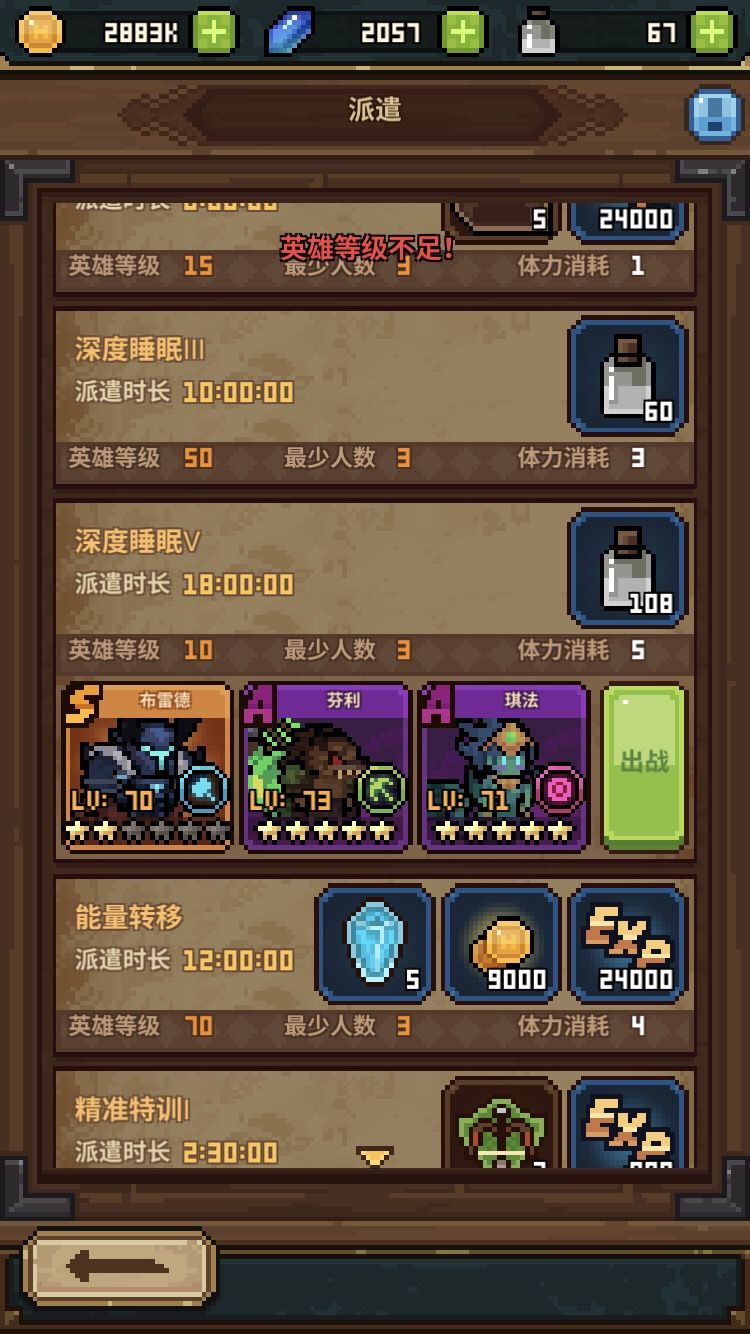Screen dimensions: 750x1334
Task: Open the 精准特训I dispatch mission
Action: point(375,1118)
